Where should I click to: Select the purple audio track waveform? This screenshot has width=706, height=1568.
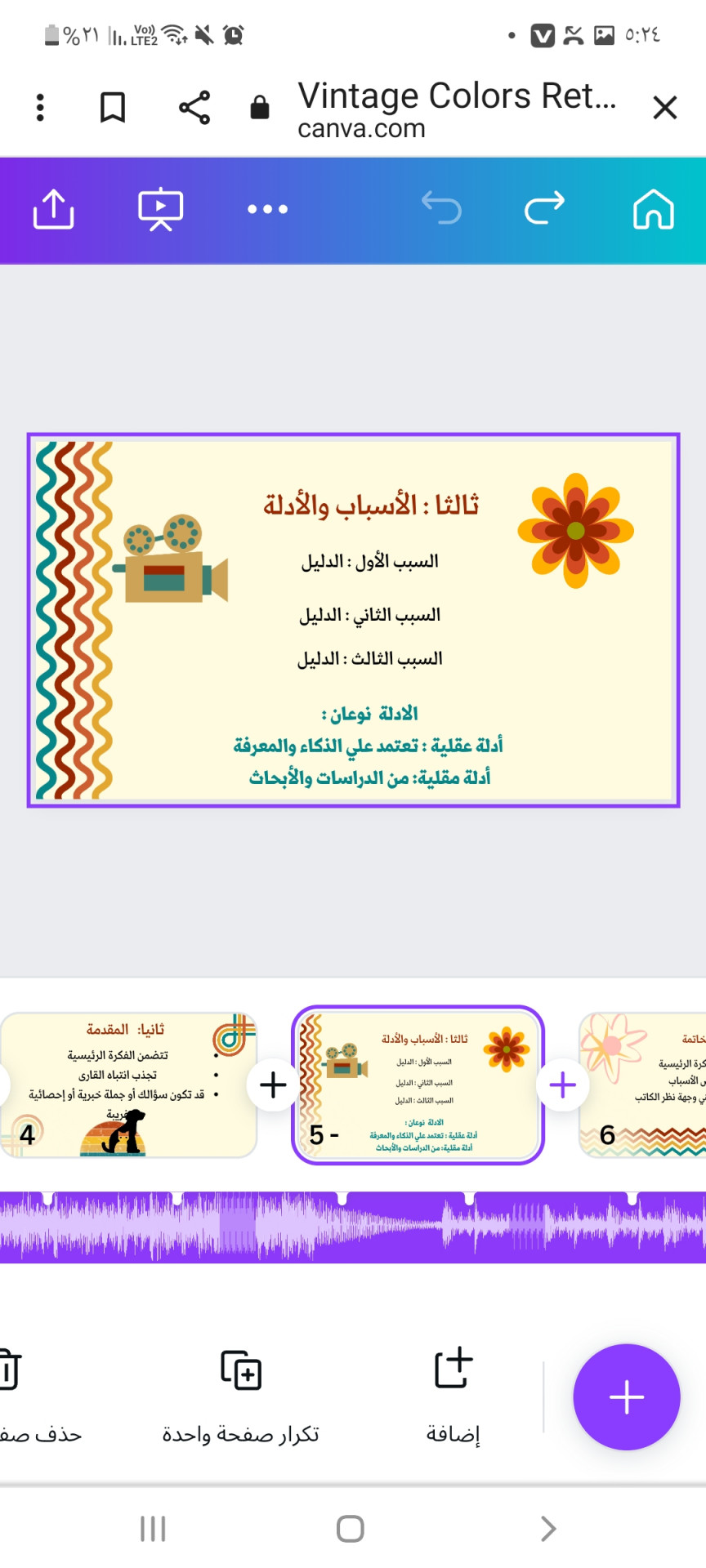coord(353,1227)
